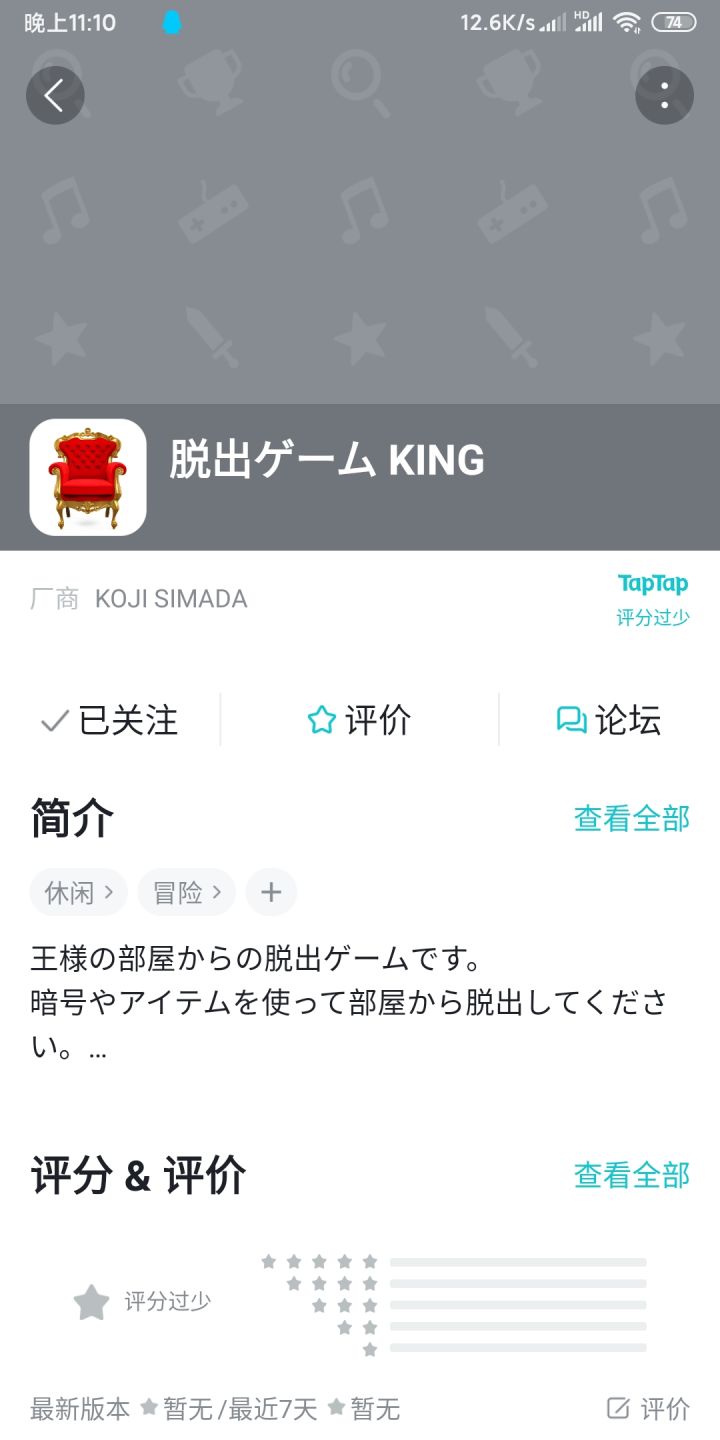The height and width of the screenshot is (1440, 720).
Task: Add a new tag with the plus chip
Action: click(271, 892)
